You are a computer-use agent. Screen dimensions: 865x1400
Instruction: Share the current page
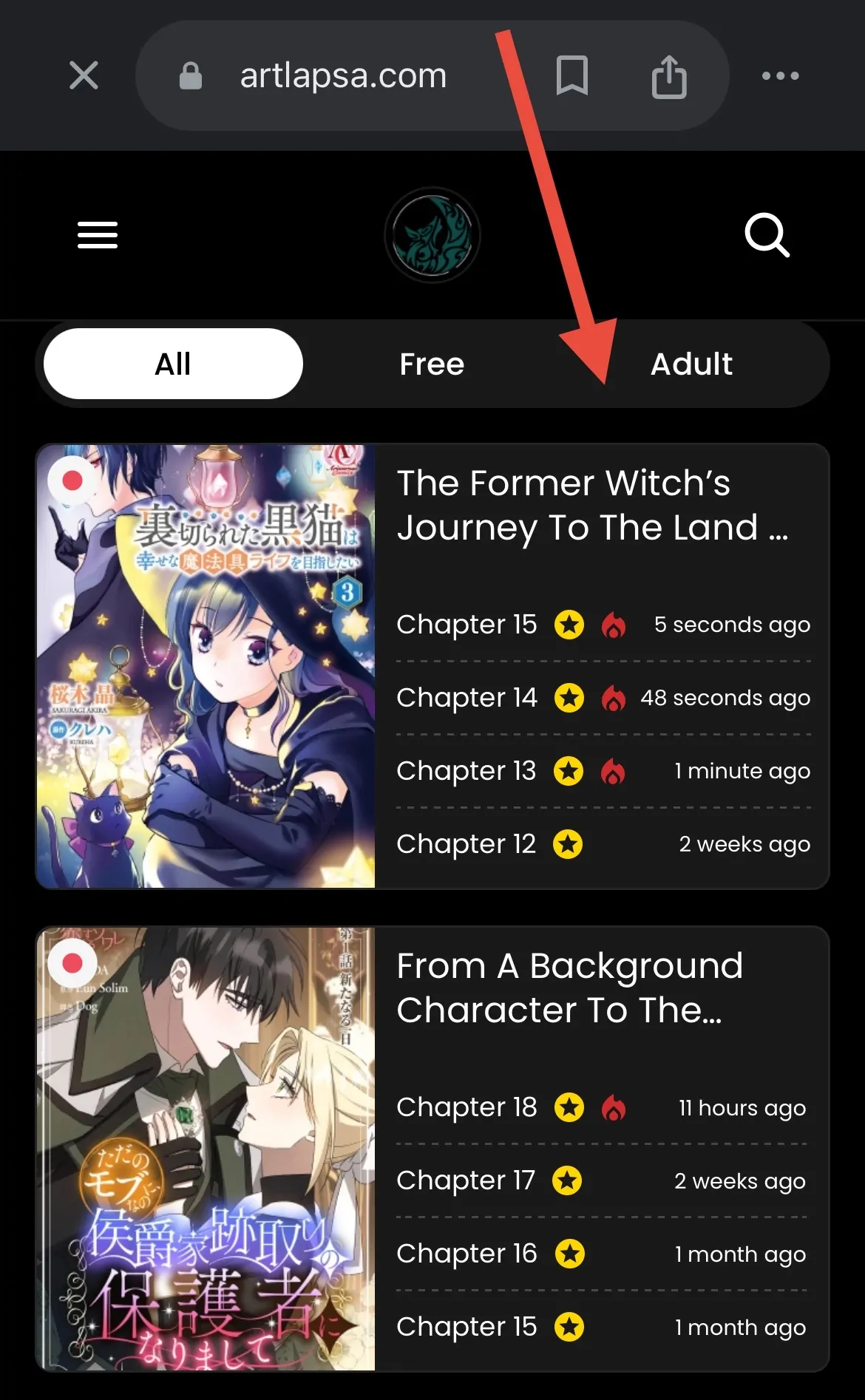click(x=669, y=75)
